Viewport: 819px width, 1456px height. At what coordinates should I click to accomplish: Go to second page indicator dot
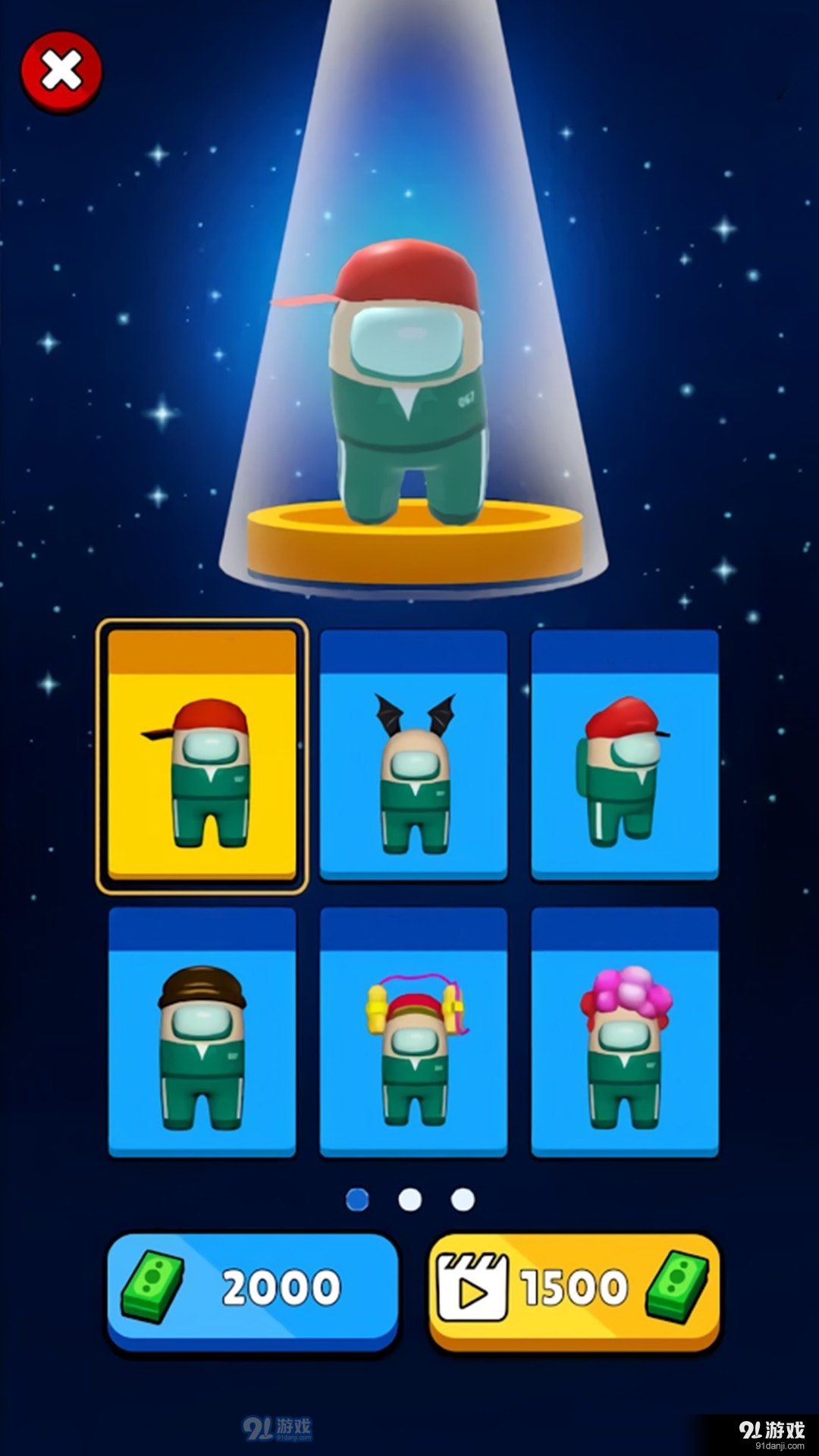pos(410,1200)
